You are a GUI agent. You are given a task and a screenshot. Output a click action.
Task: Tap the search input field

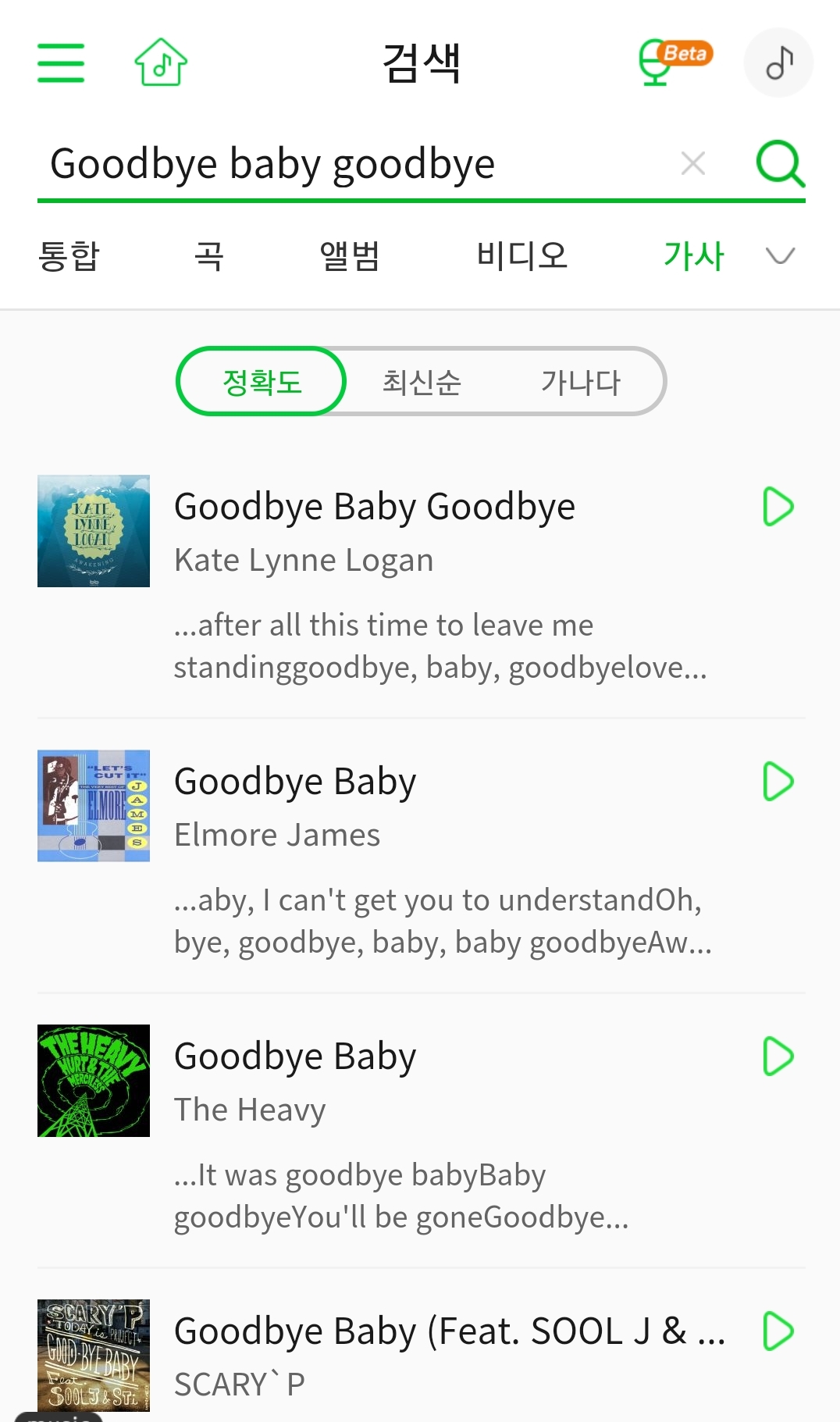point(351,163)
